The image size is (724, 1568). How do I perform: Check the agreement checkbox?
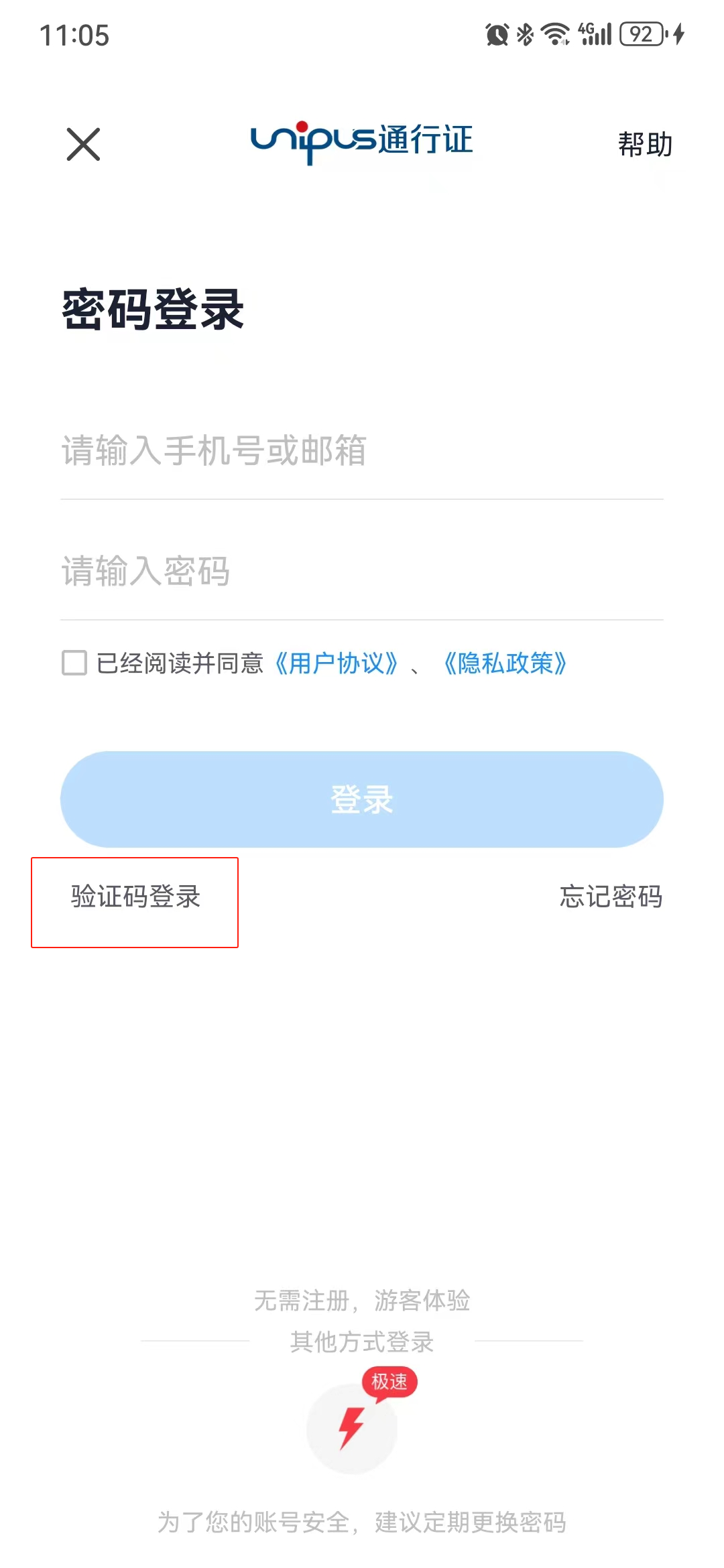[x=74, y=663]
